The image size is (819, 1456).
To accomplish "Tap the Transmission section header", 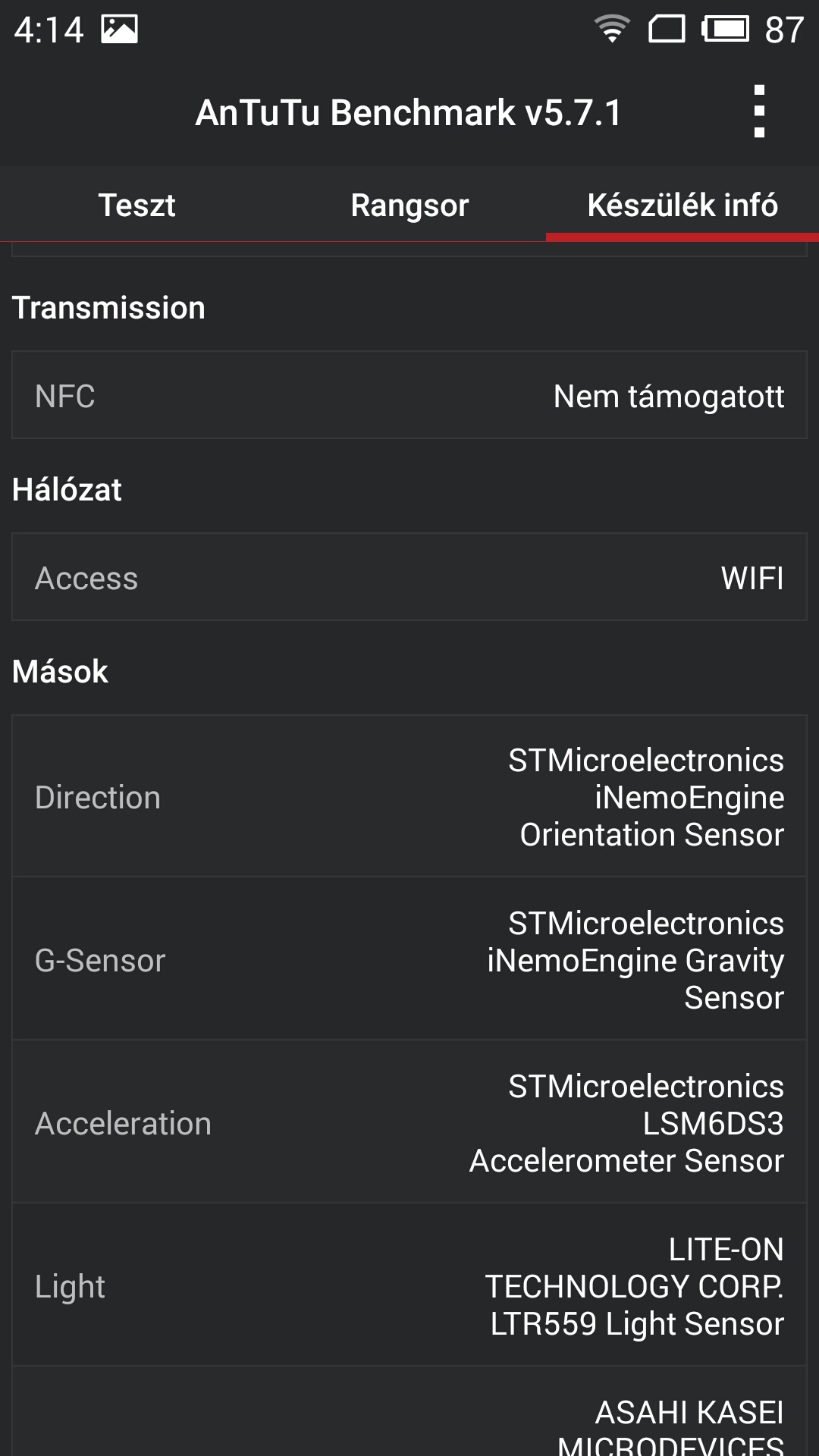I will [109, 306].
